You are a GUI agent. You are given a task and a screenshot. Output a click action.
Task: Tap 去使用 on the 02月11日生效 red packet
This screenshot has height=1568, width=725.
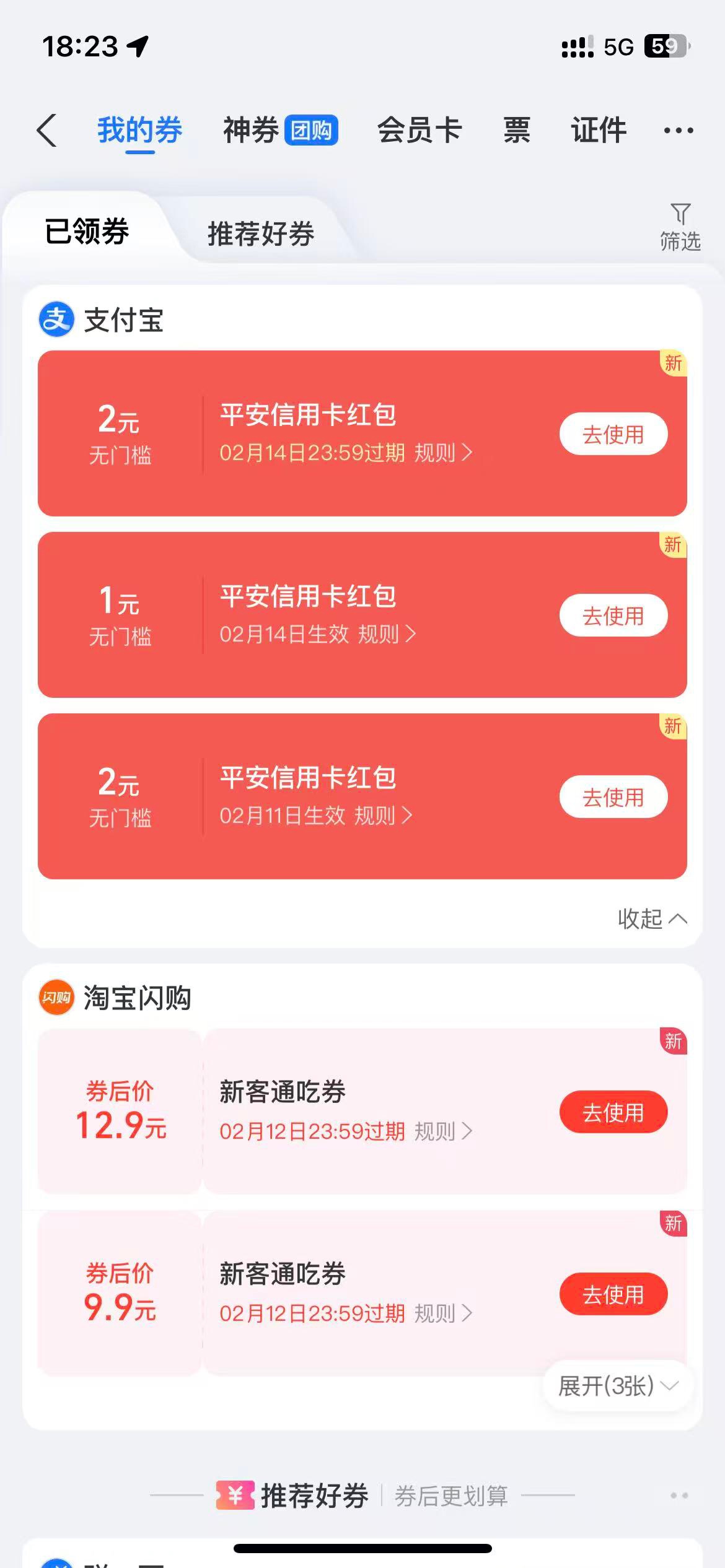tap(613, 797)
